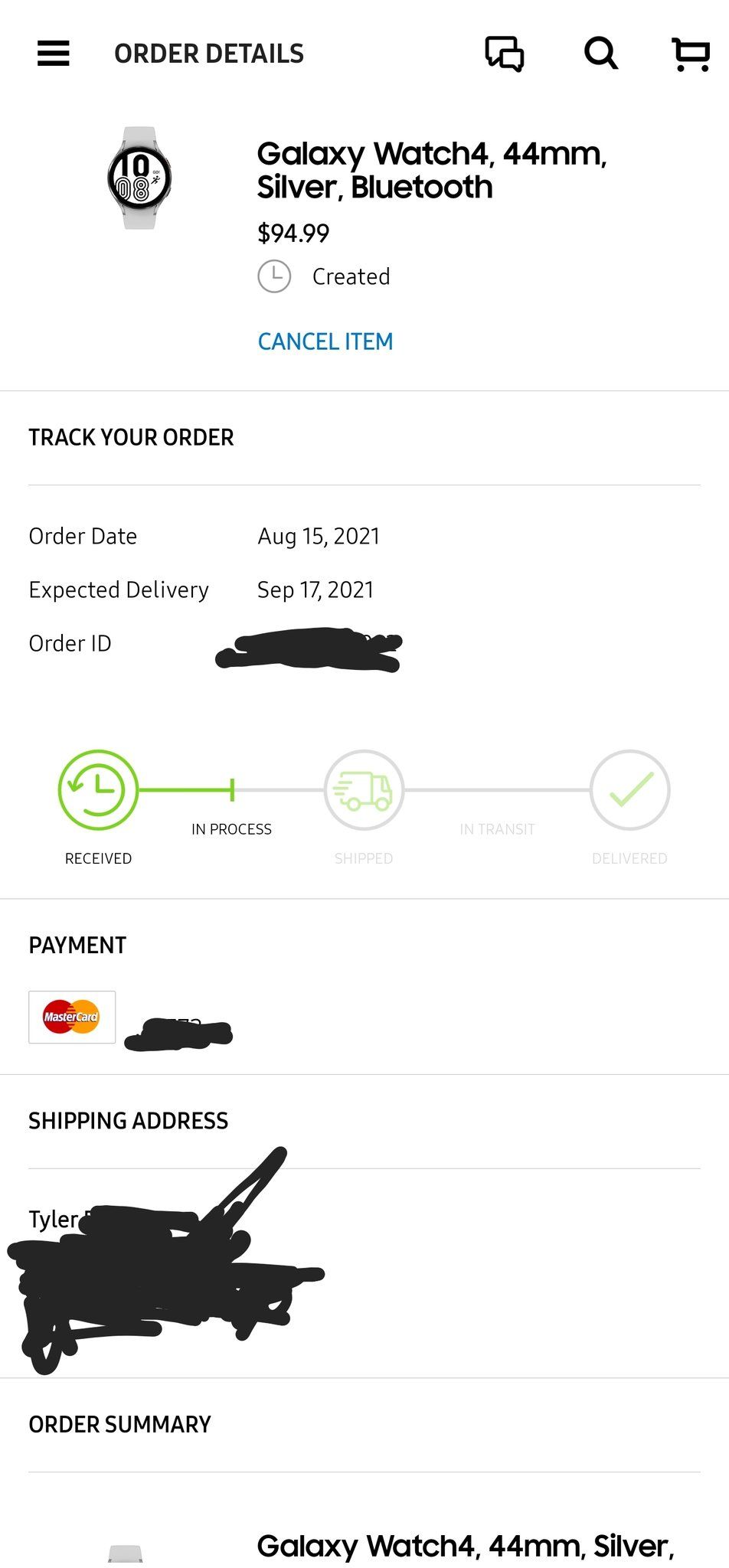
Task: Tap the search magnifier icon
Action: pyautogui.click(x=601, y=54)
